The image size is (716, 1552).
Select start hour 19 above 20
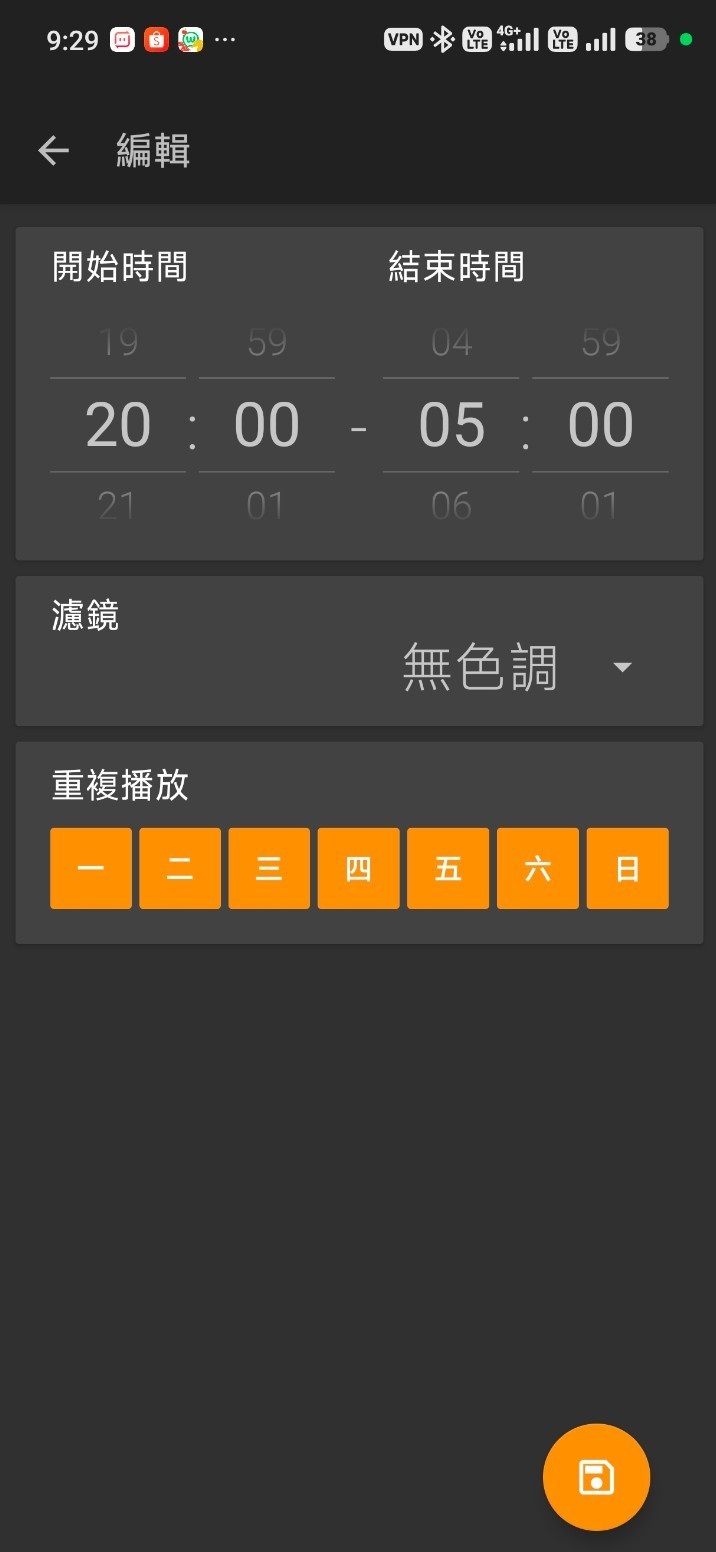tap(118, 343)
